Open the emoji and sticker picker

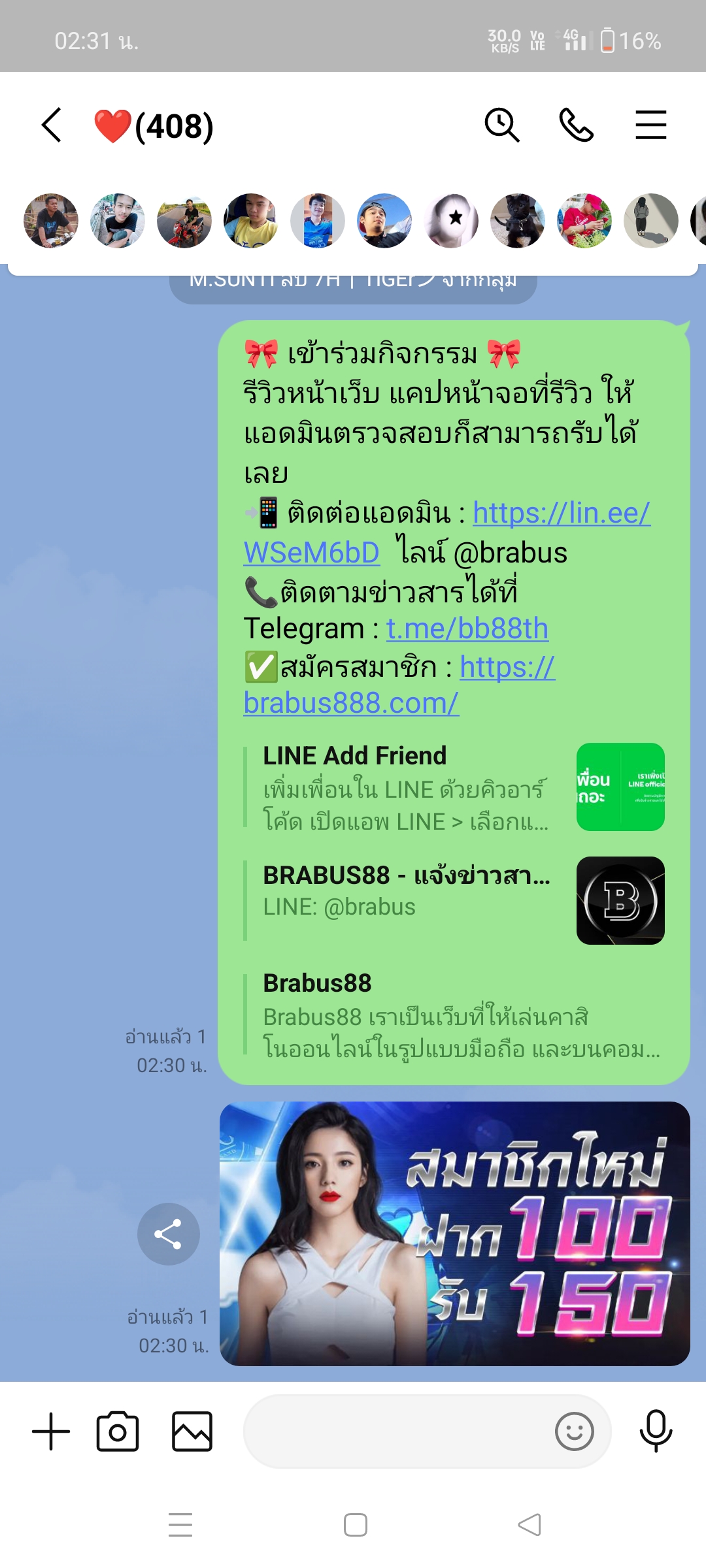click(x=574, y=1431)
